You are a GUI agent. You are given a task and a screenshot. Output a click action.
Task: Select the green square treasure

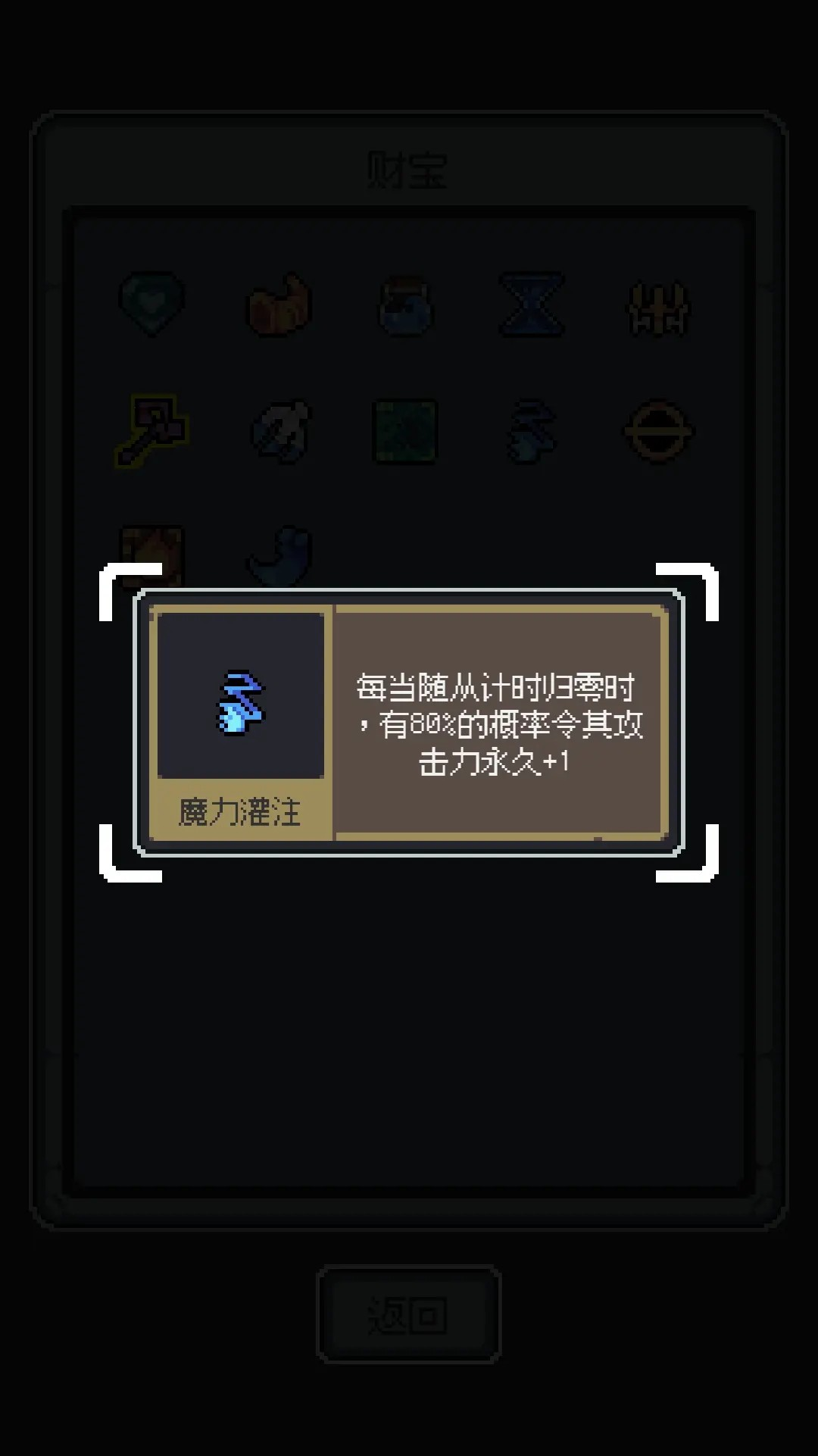406,431
